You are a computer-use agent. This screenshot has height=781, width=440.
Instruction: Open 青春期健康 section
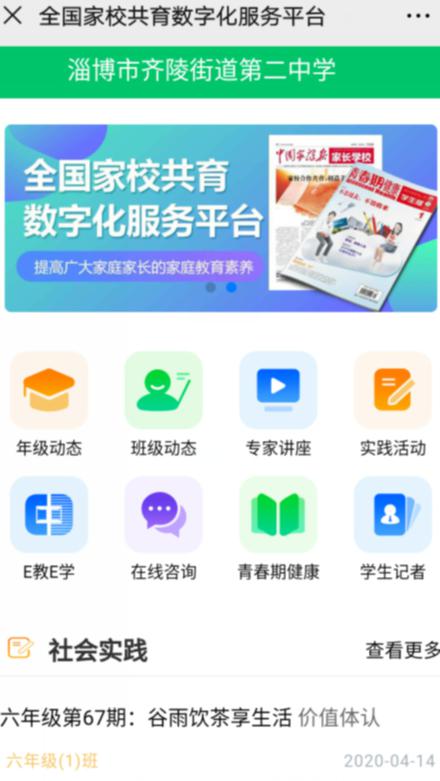pos(278,528)
